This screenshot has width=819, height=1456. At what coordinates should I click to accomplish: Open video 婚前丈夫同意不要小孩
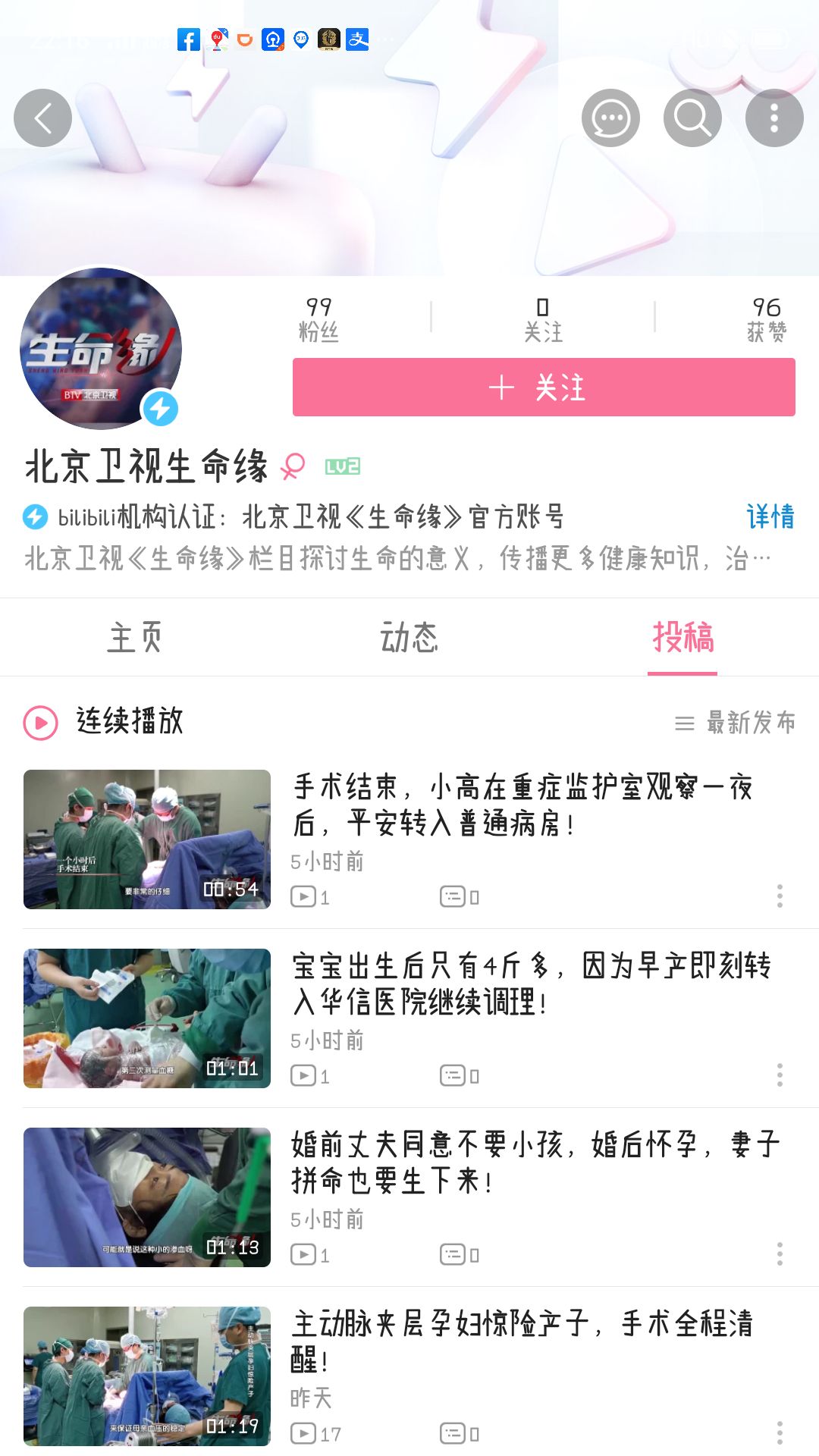click(535, 1163)
